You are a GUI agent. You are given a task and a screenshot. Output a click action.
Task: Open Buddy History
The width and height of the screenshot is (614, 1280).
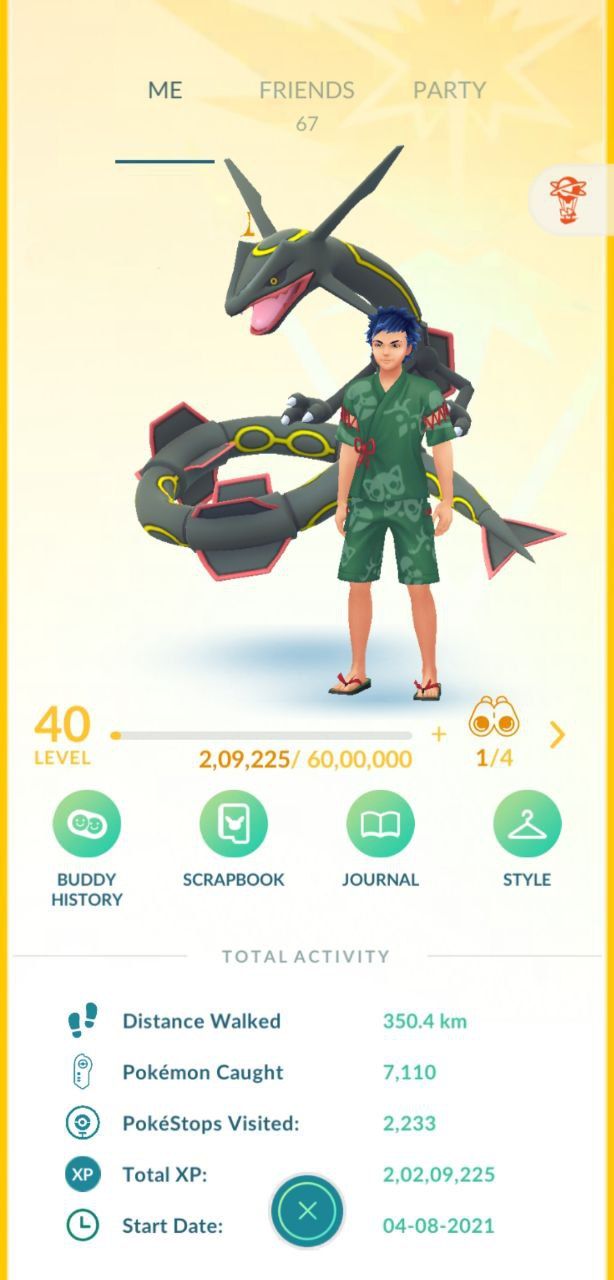pyautogui.click(x=87, y=825)
